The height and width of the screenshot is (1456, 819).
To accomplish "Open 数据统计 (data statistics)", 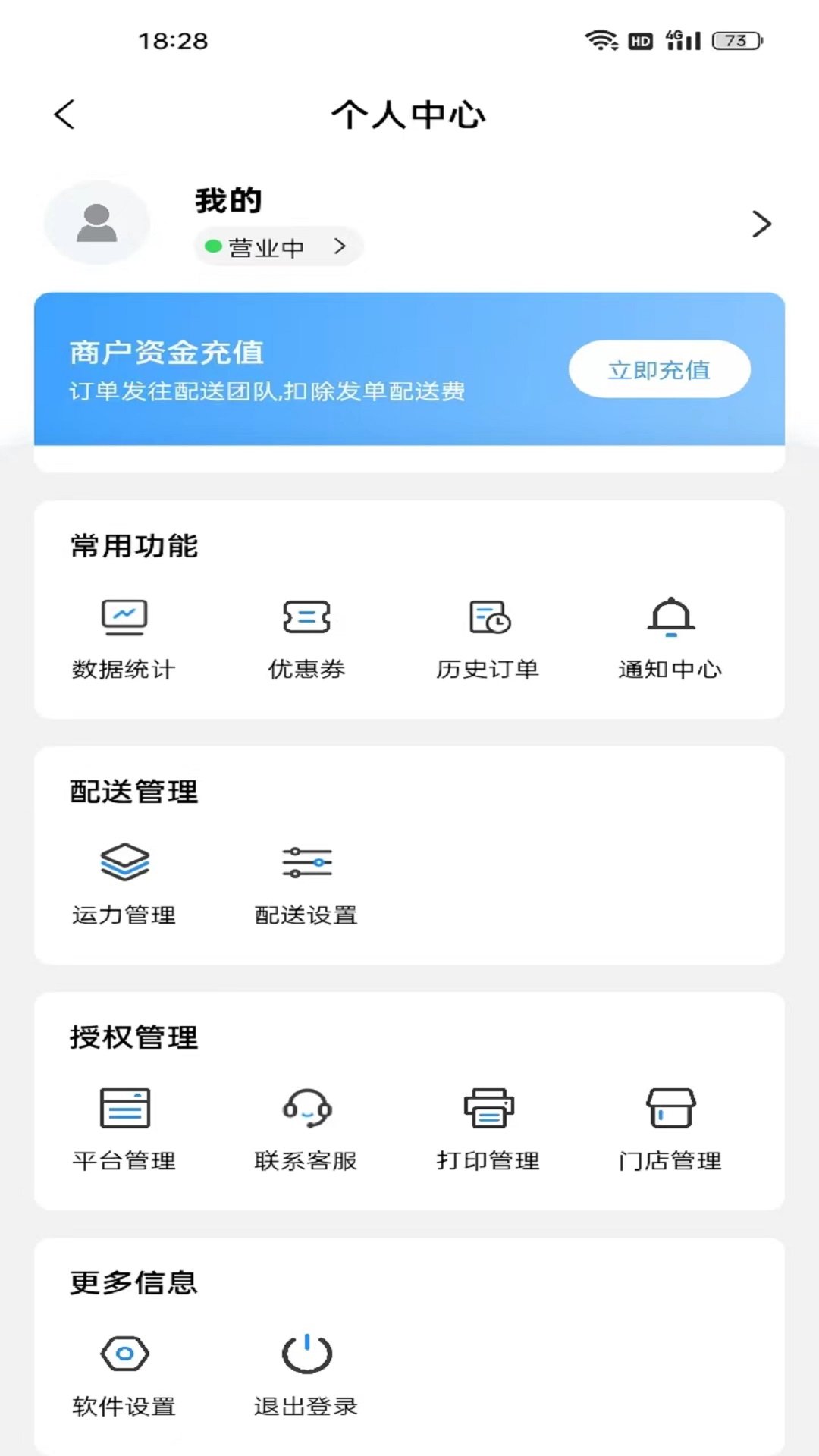I will tap(124, 637).
